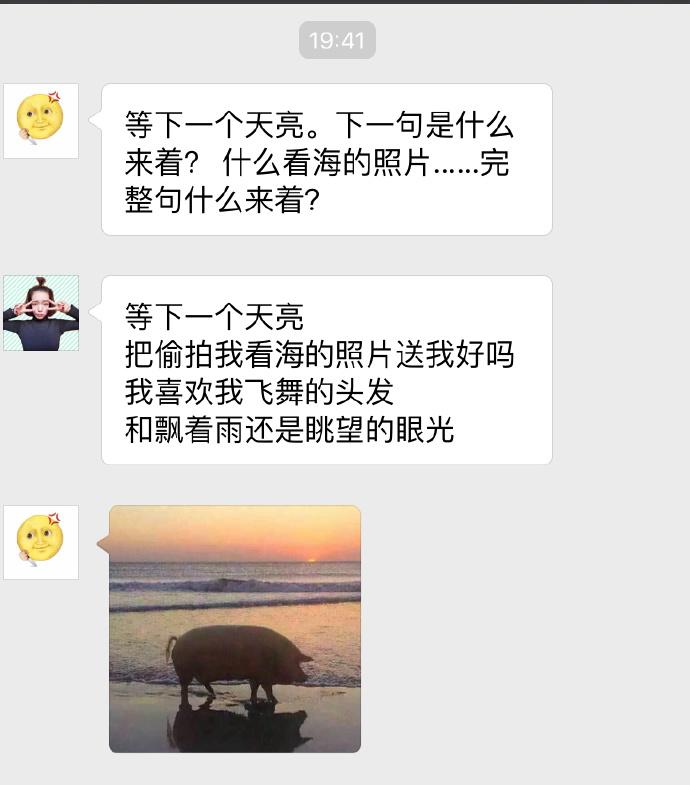Open the pig on beach photo message
The image size is (690, 785).
(235, 628)
